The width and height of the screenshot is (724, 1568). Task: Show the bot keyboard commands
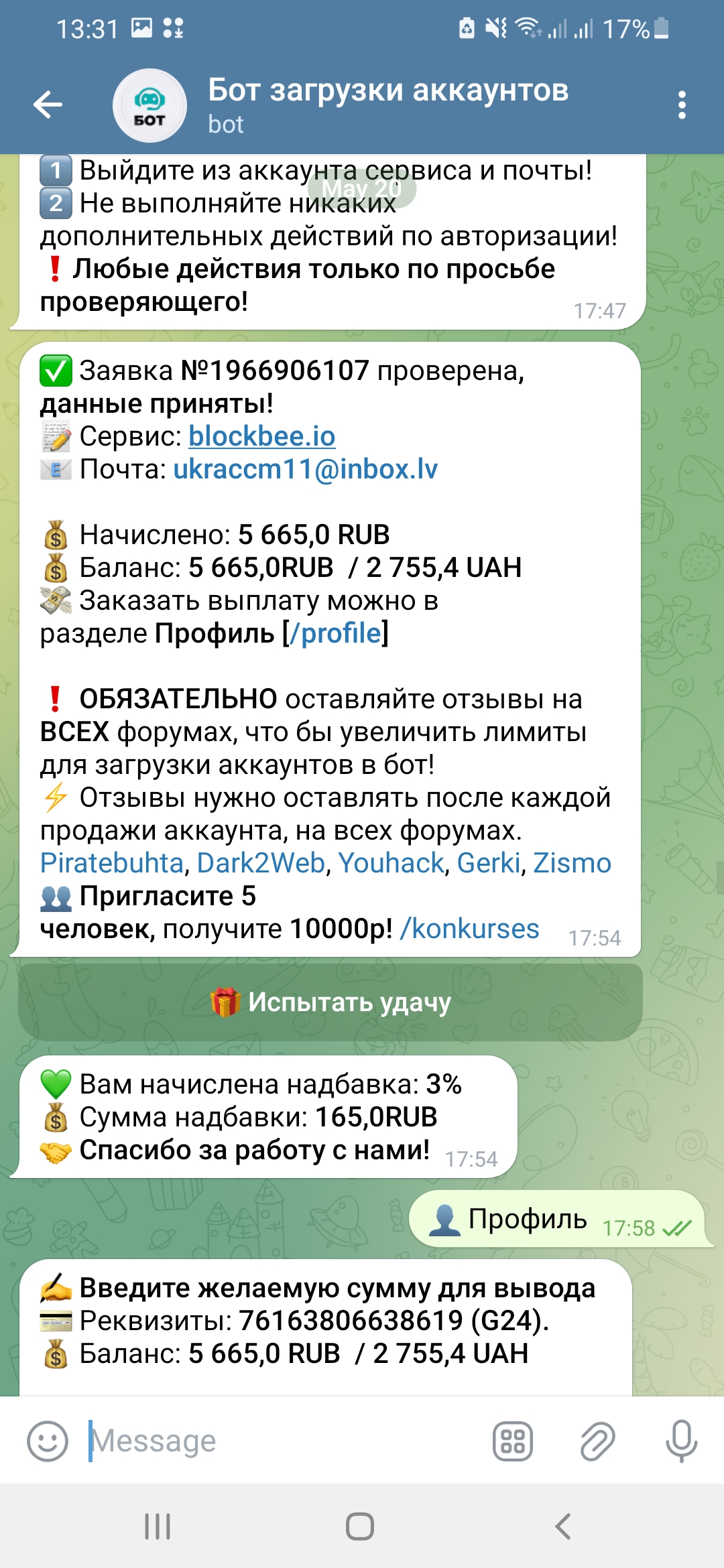[513, 1441]
